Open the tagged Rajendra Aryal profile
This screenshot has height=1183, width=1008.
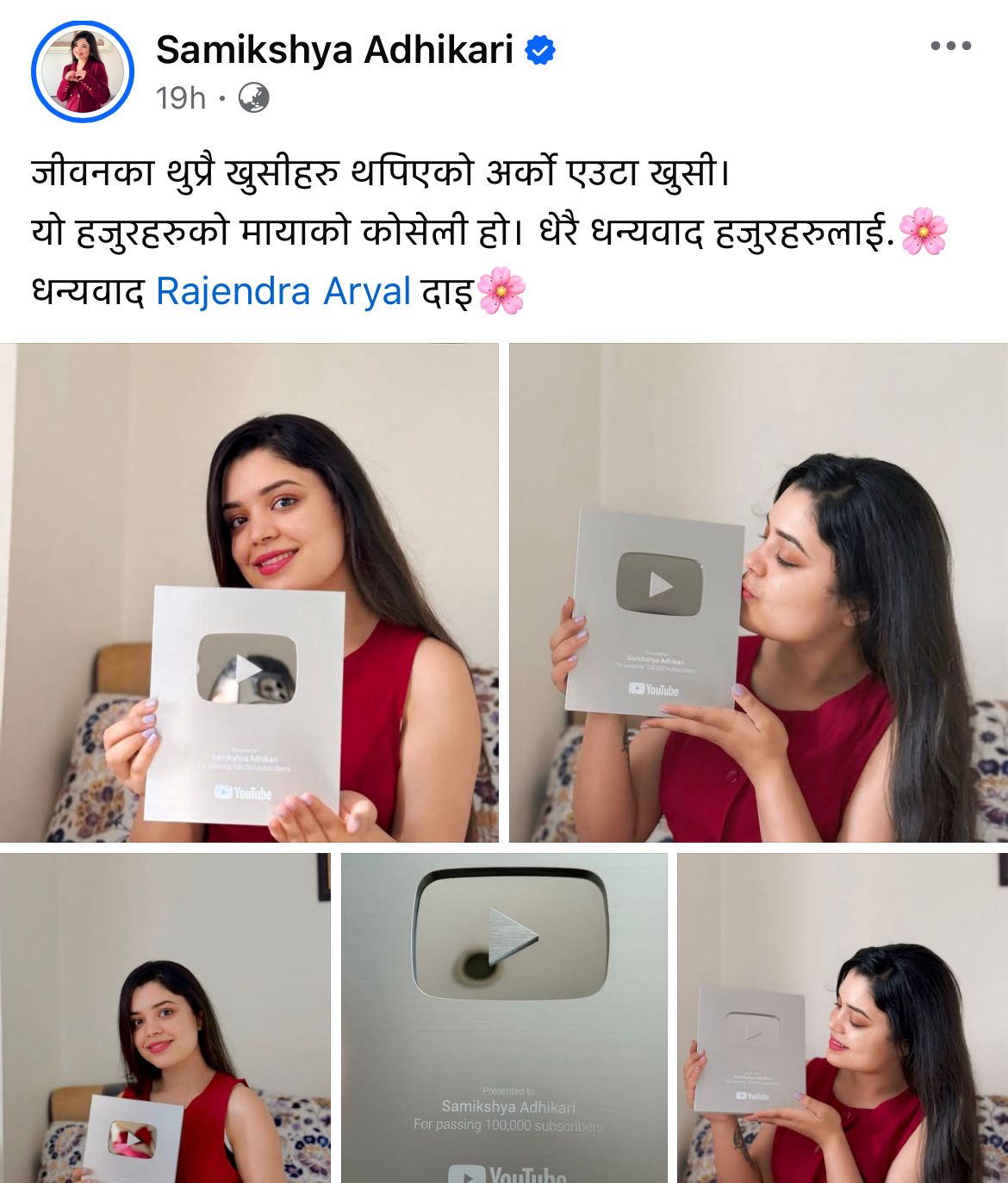coord(283,291)
